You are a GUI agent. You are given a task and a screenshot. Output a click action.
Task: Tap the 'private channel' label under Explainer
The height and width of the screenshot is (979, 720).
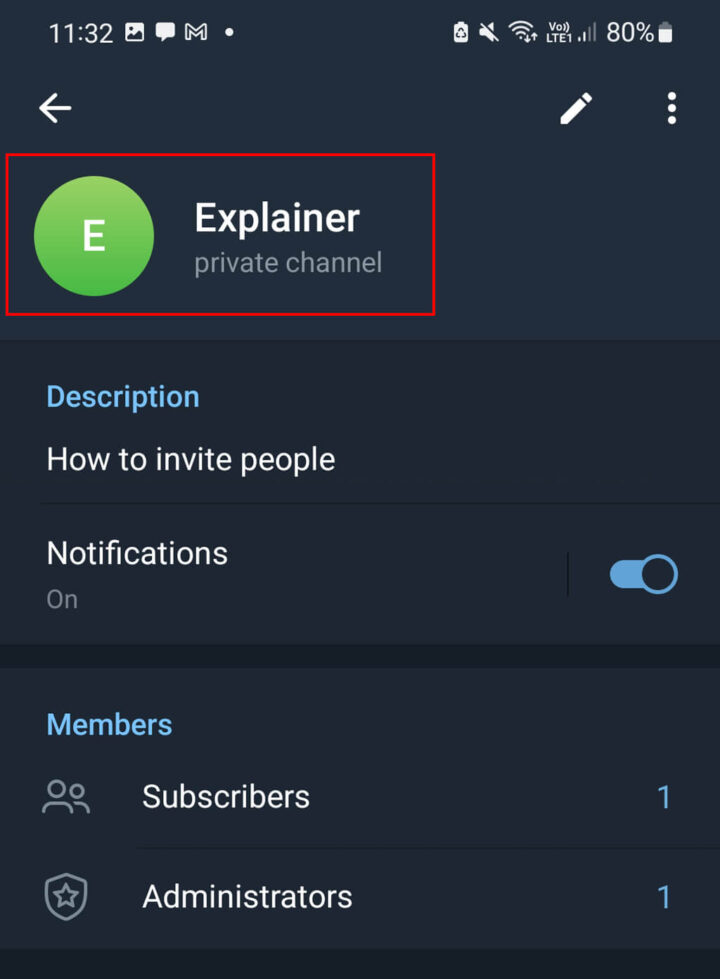(287, 262)
